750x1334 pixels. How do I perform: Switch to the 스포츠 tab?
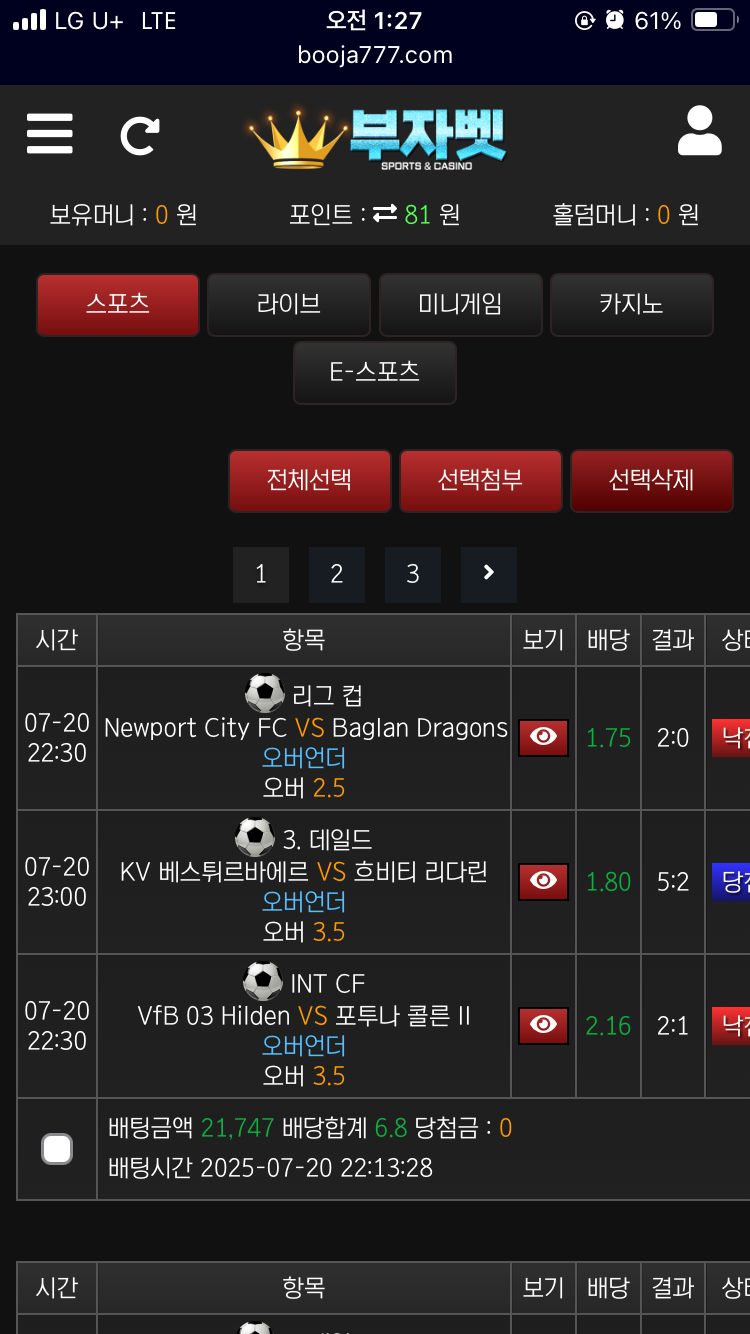(118, 304)
